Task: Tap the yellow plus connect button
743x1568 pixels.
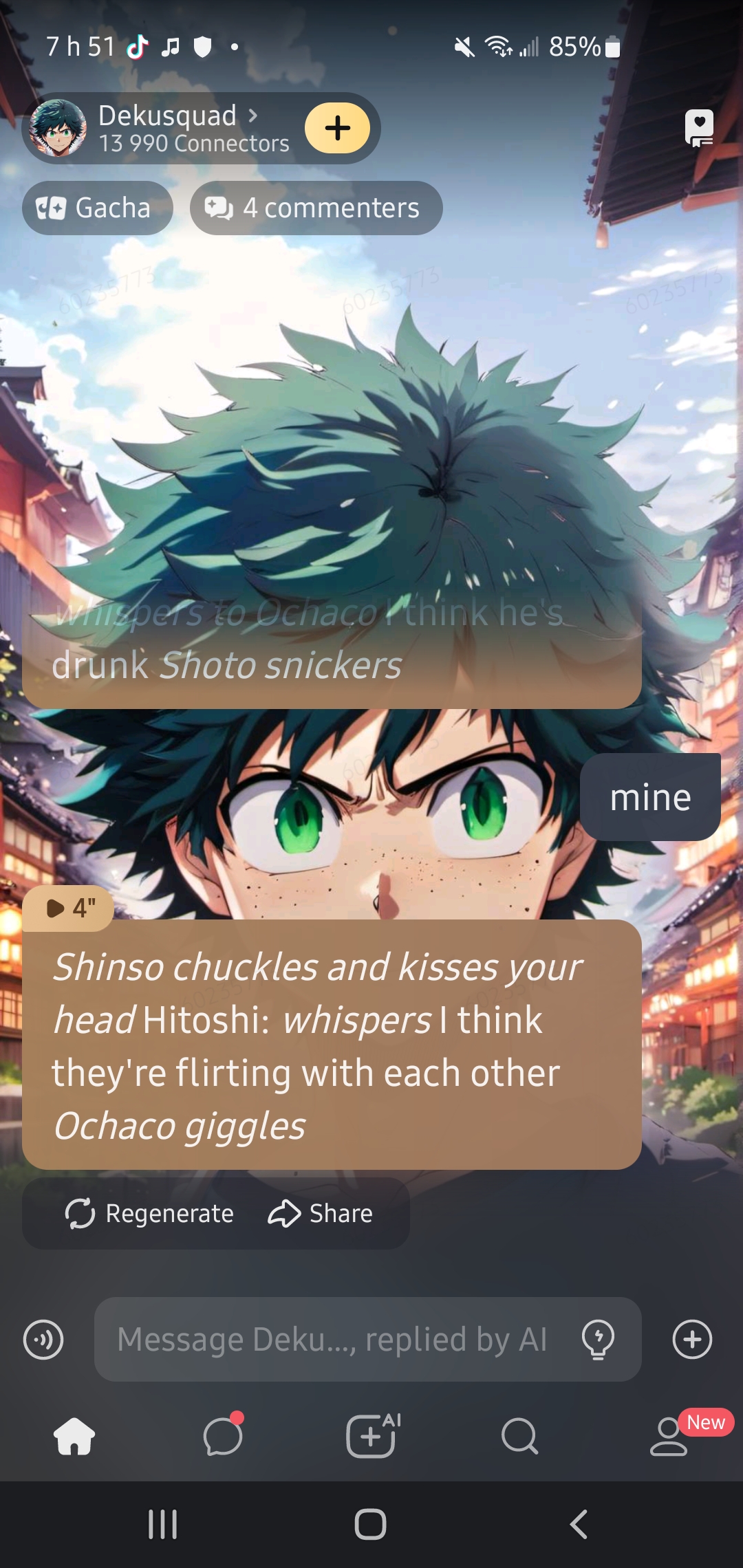Action: 337,129
